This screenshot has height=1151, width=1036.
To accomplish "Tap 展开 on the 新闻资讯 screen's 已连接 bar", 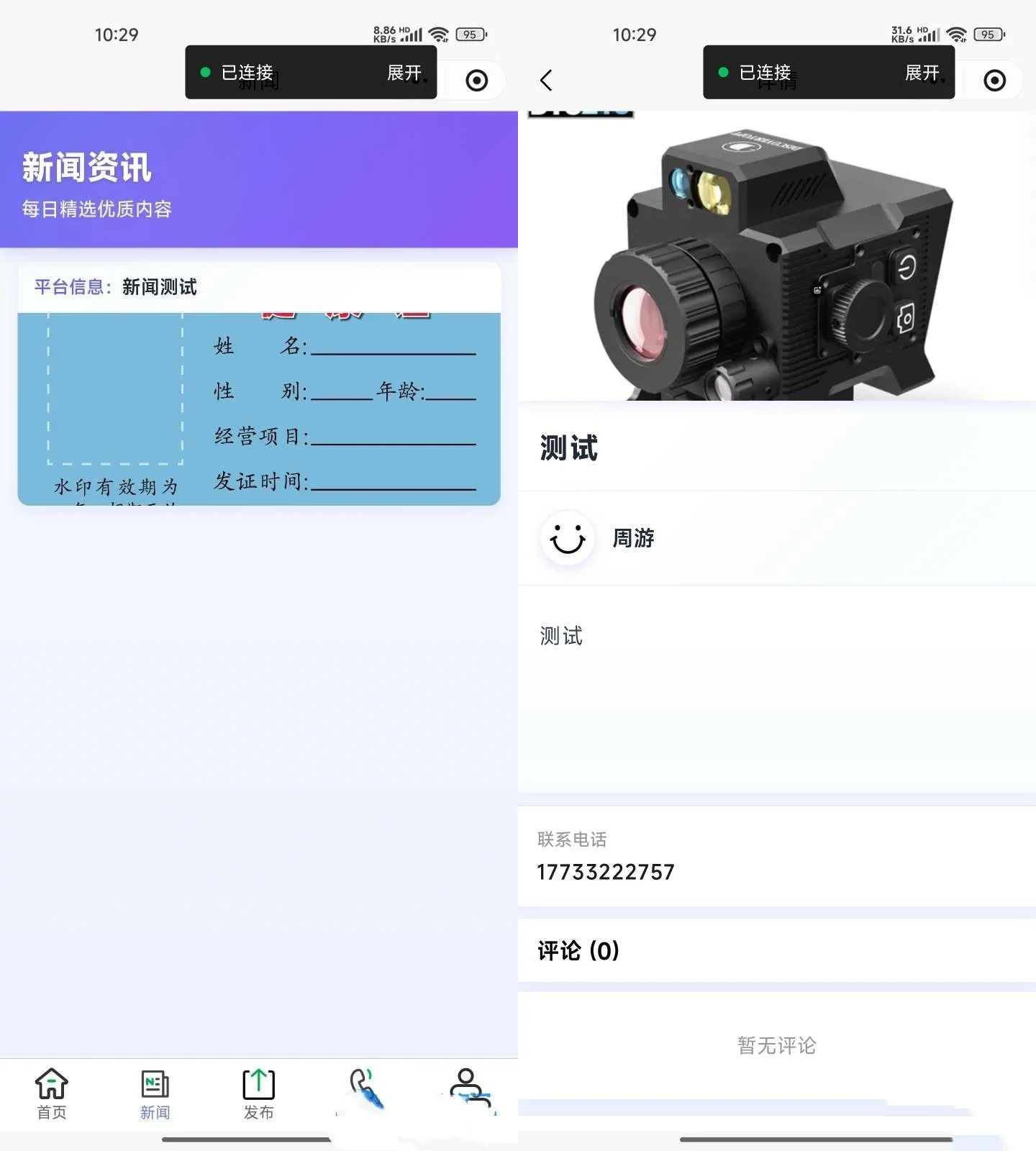I will 404,73.
